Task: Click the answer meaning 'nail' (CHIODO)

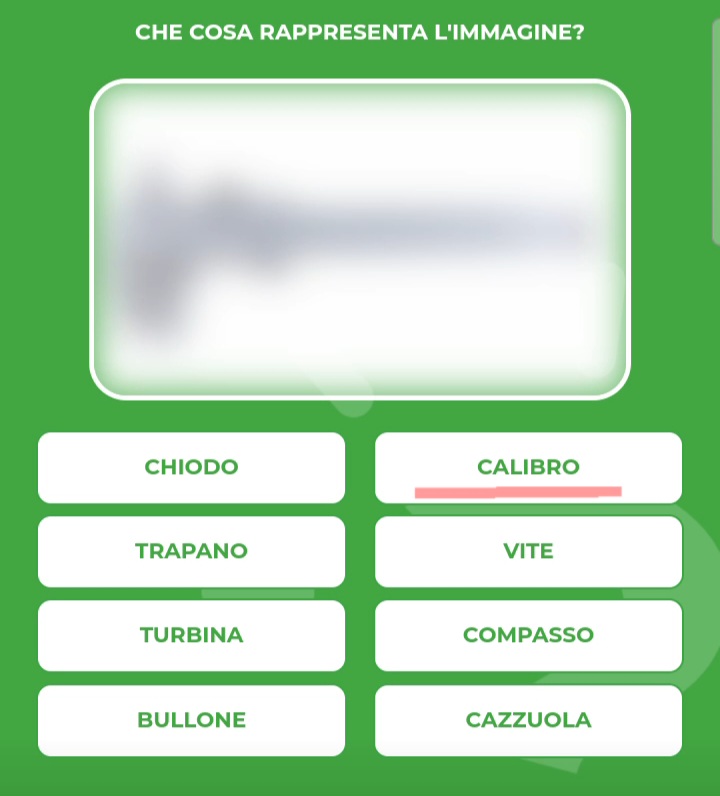Action: pyautogui.click(x=190, y=466)
